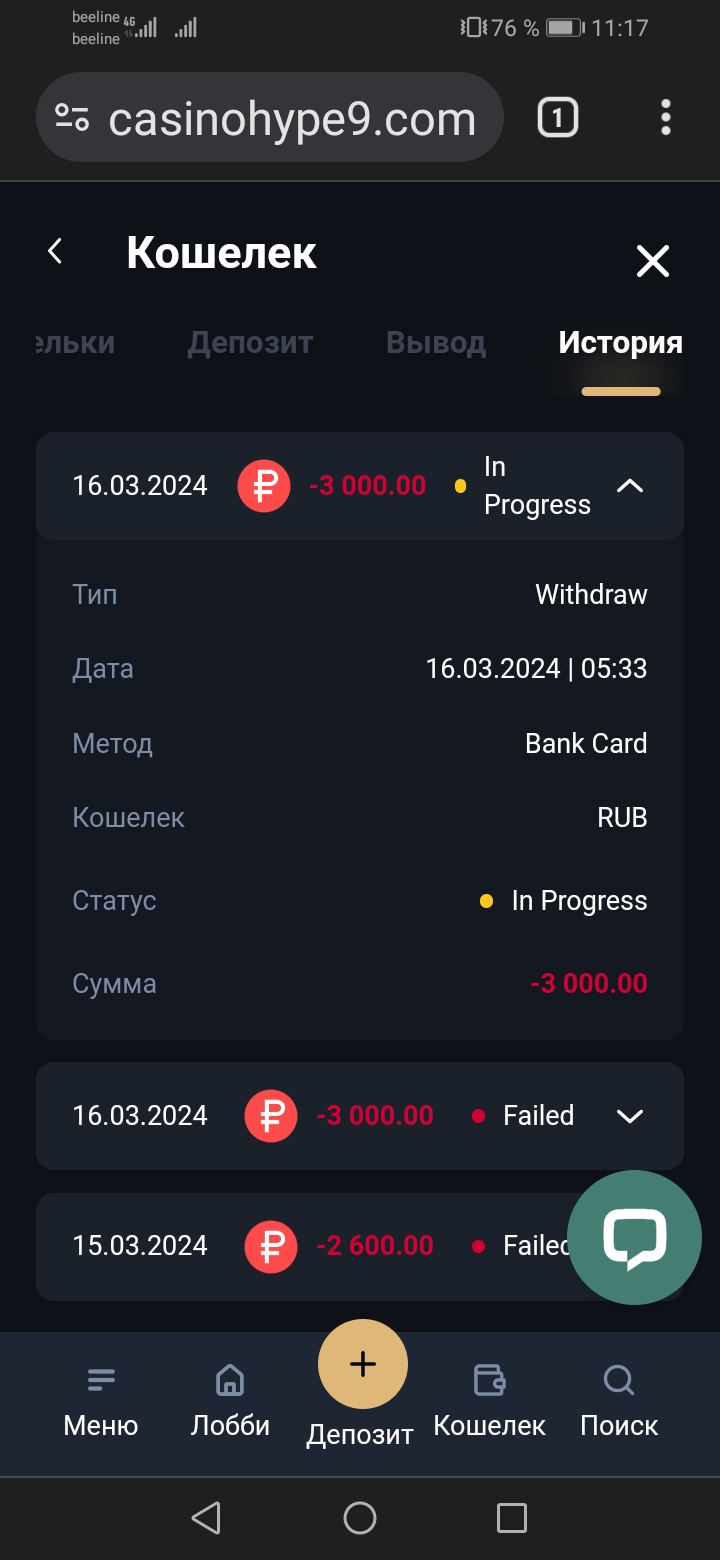
Task: Tap the round Депозит plus button
Action: (362, 1364)
